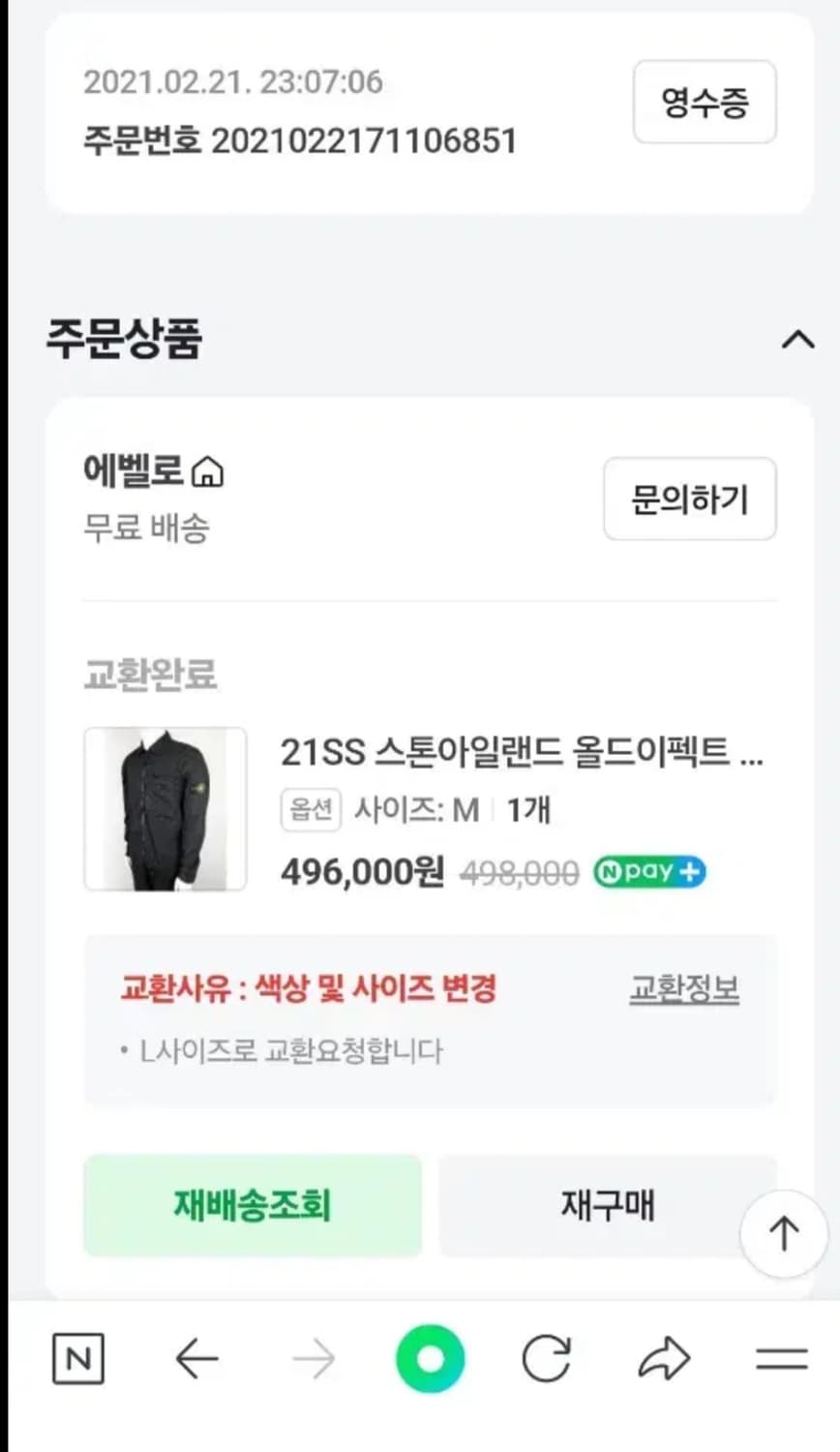
Task: Open the 옵션 size details
Action: 310,810
